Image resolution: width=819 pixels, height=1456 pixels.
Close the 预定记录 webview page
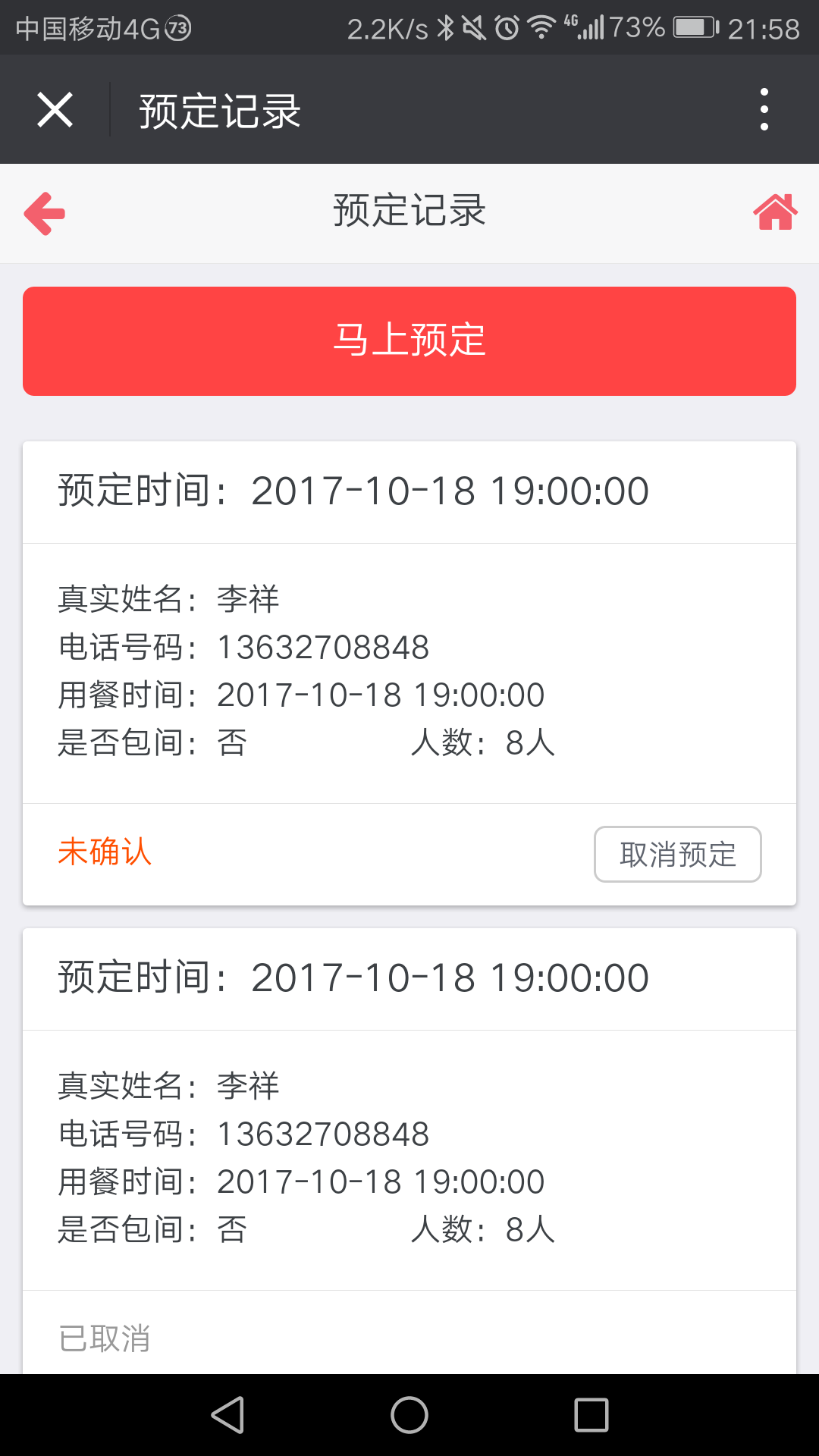(55, 110)
